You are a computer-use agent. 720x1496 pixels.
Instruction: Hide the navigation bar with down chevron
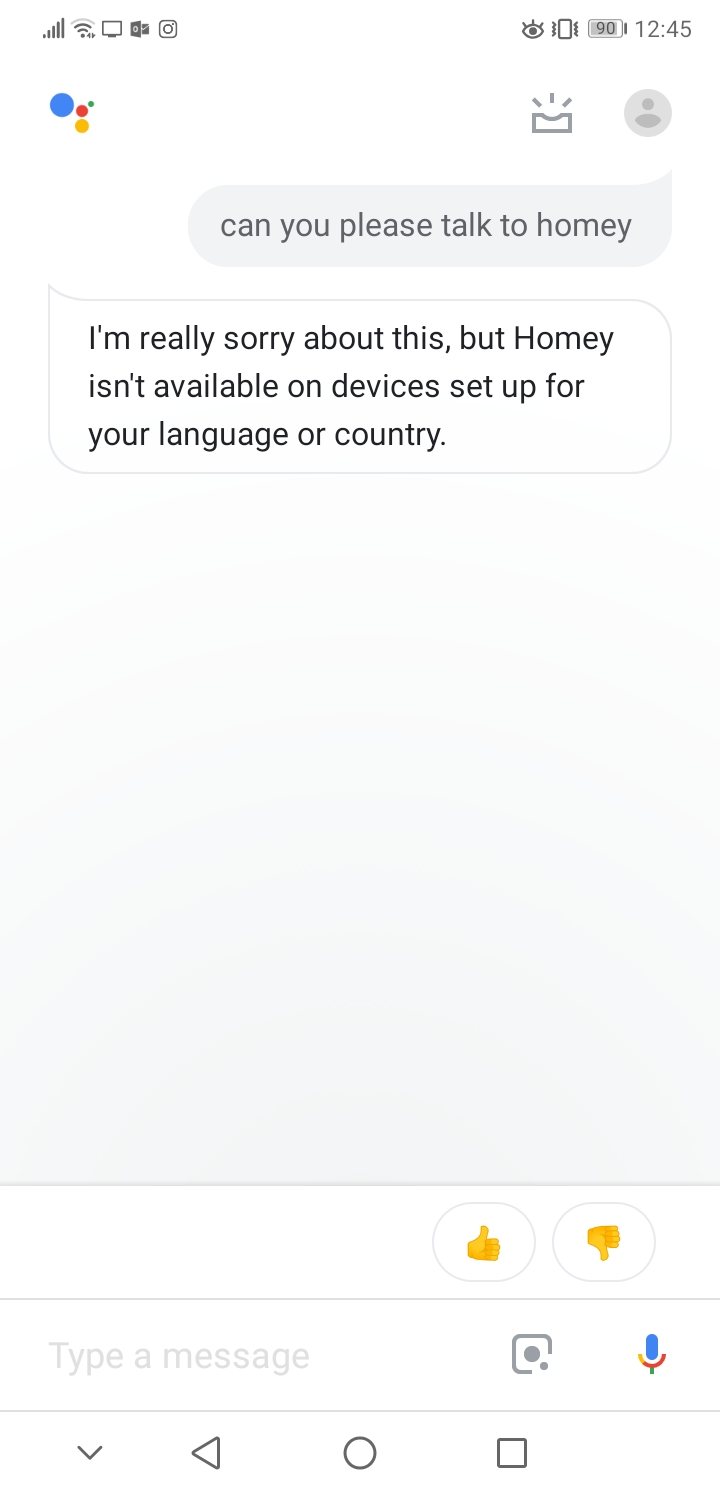pyautogui.click(x=90, y=1452)
